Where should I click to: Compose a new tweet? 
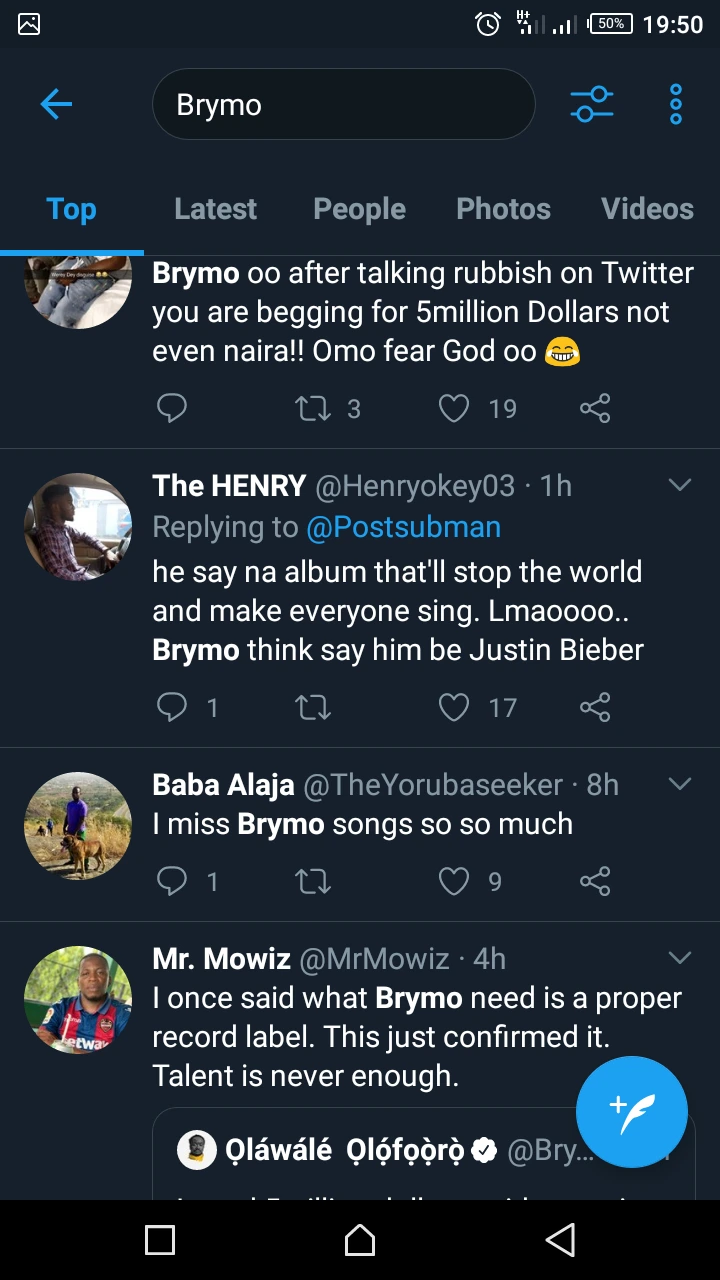631,1111
